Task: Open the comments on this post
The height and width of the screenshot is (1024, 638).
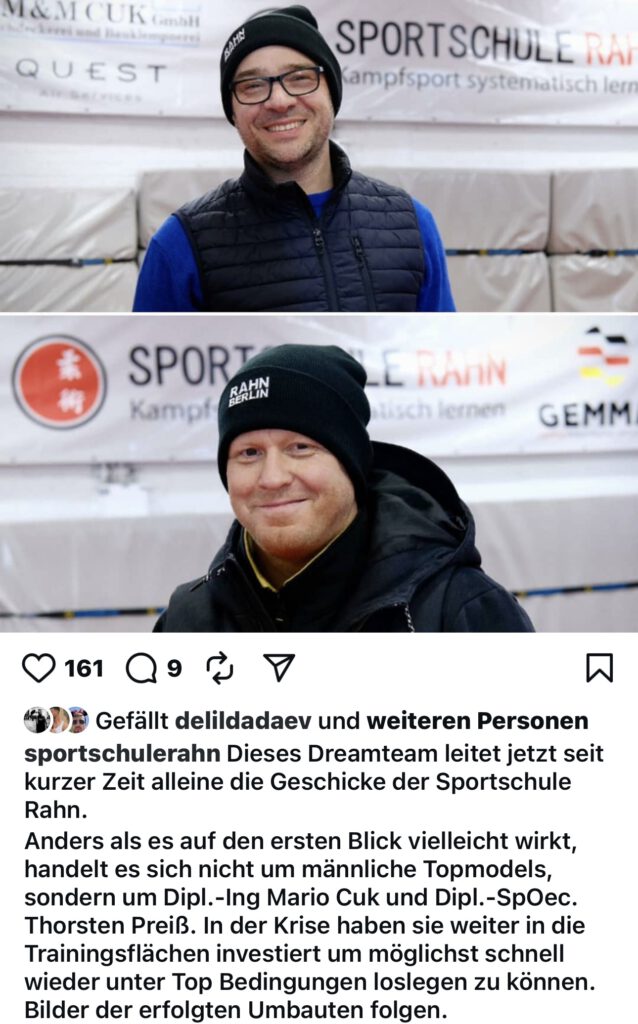Action: (141, 668)
